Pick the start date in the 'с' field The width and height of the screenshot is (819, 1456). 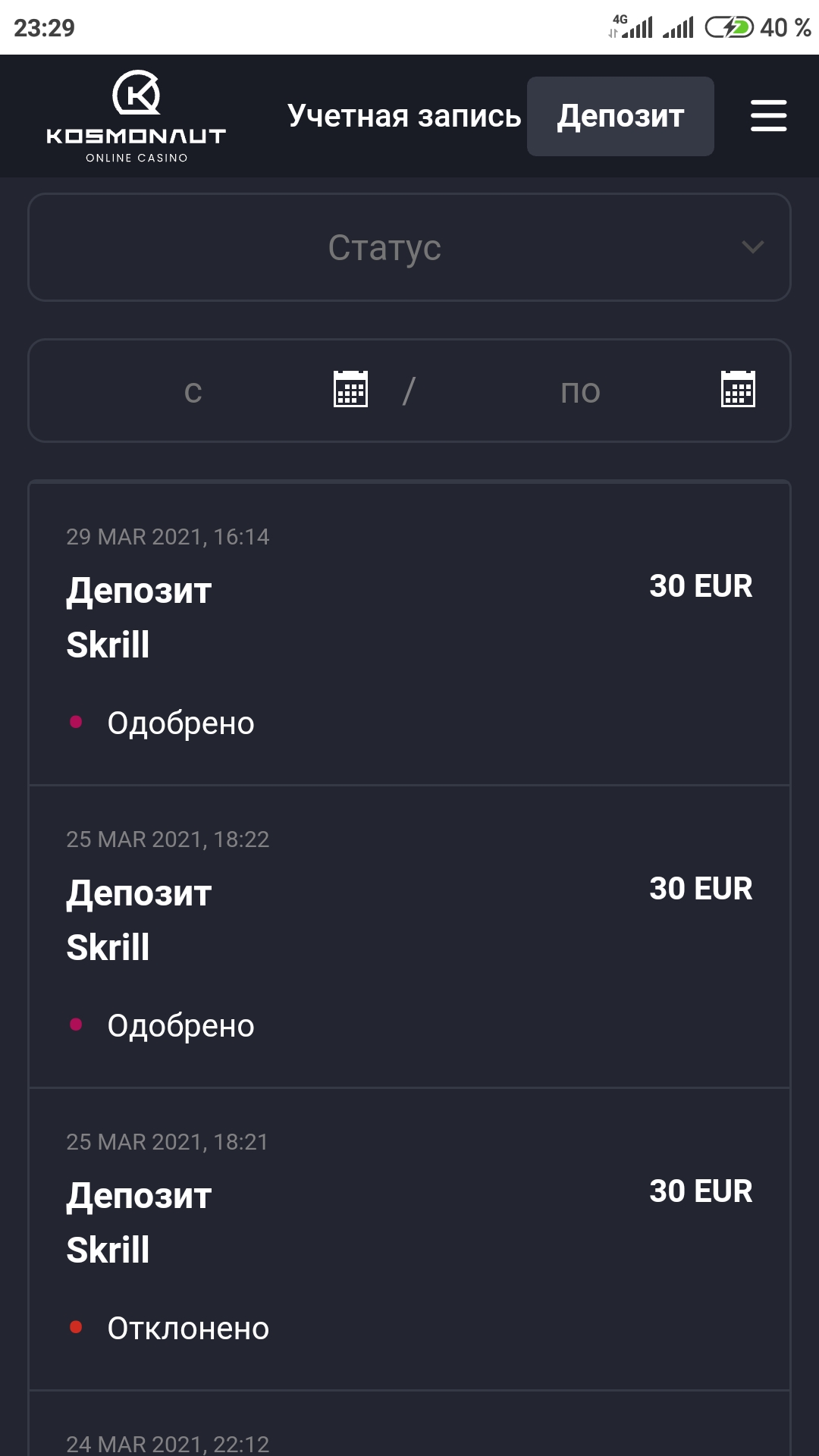coord(220,390)
